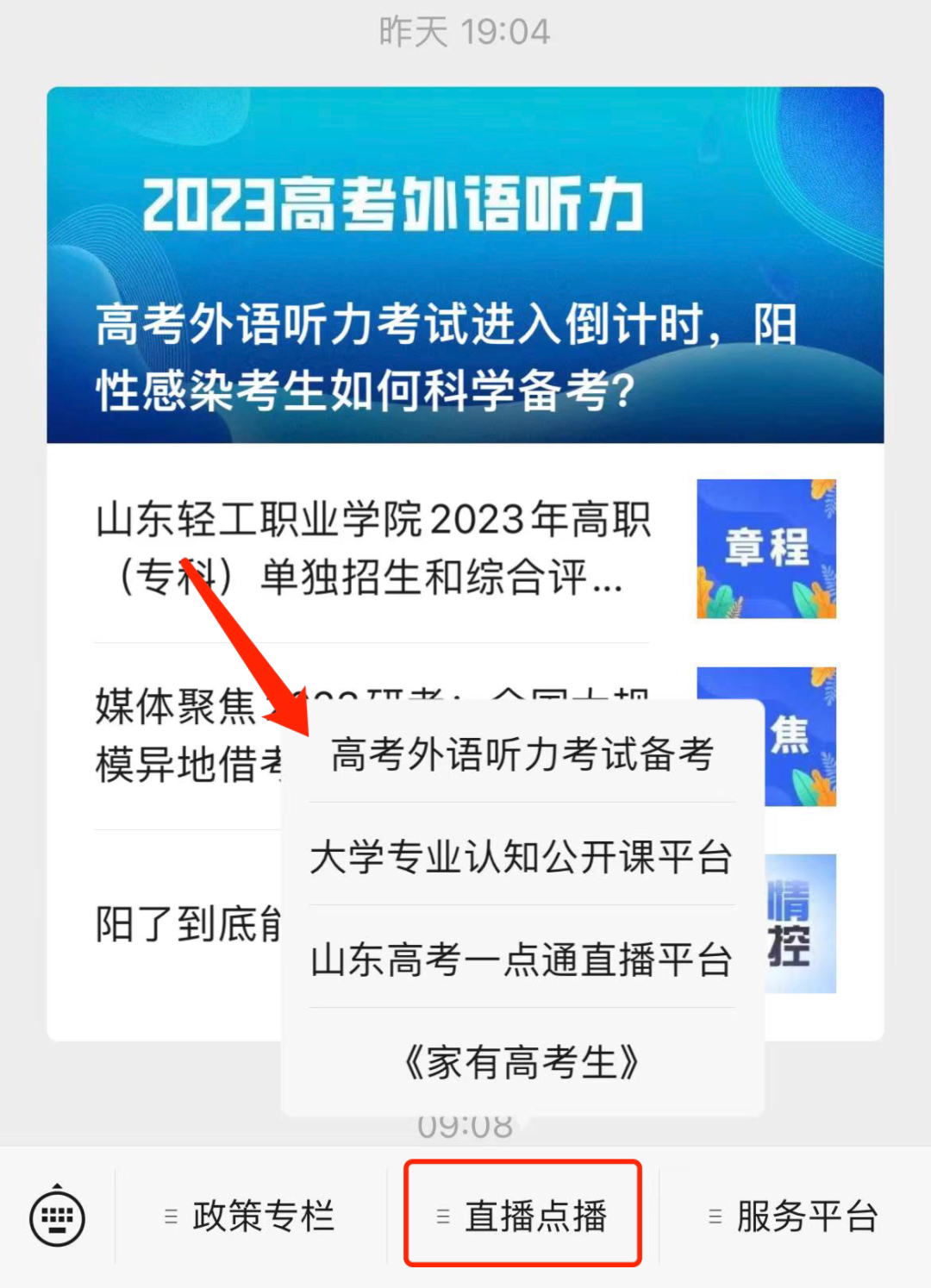Tap the 章程 thumbnail image

(x=765, y=549)
